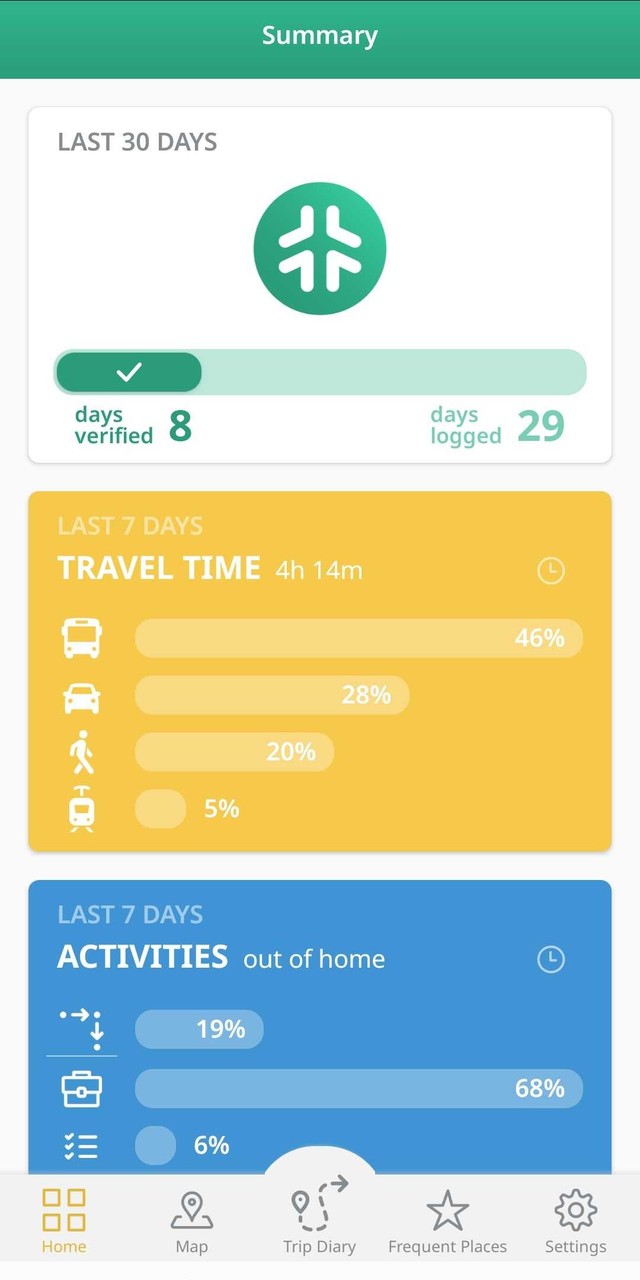
Task: Select the Home tab
Action: pyautogui.click(x=64, y=1222)
